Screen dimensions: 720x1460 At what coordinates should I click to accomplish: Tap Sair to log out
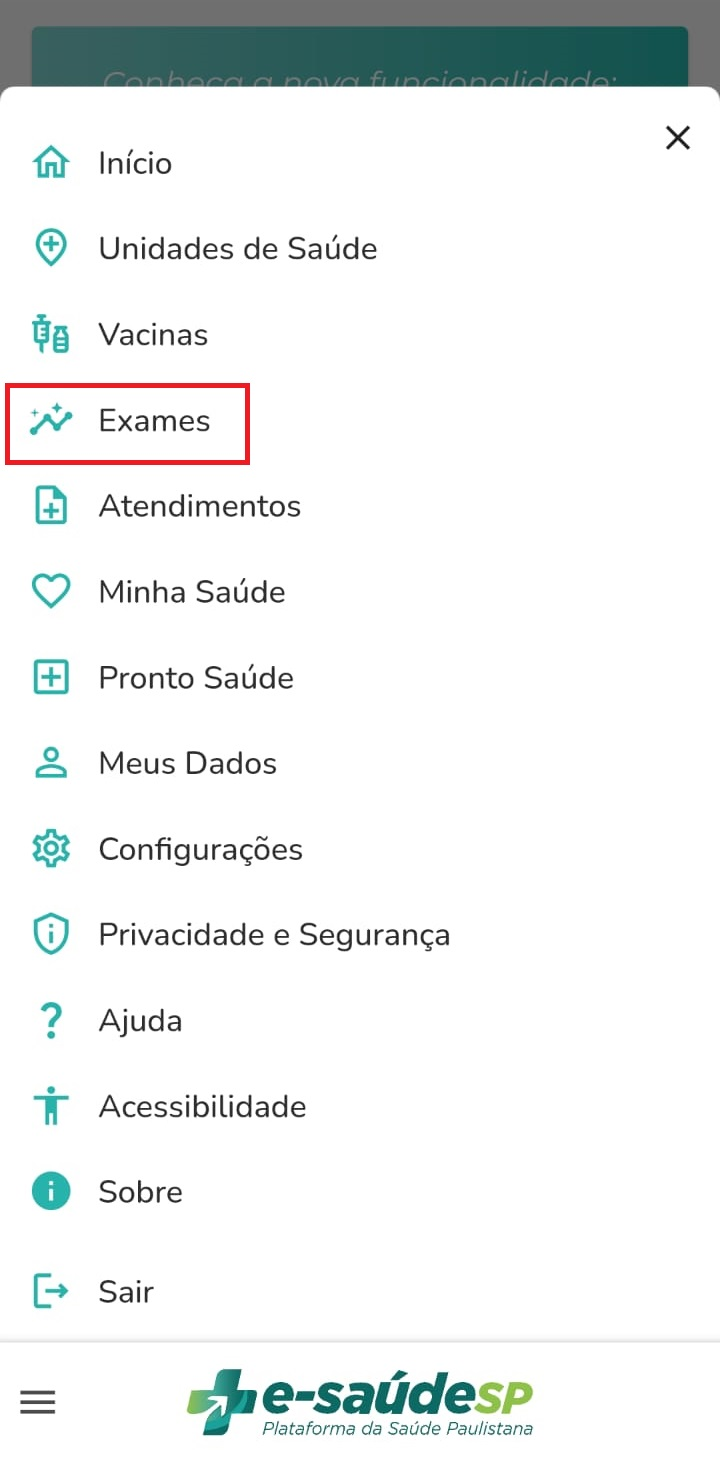[x=126, y=1291]
